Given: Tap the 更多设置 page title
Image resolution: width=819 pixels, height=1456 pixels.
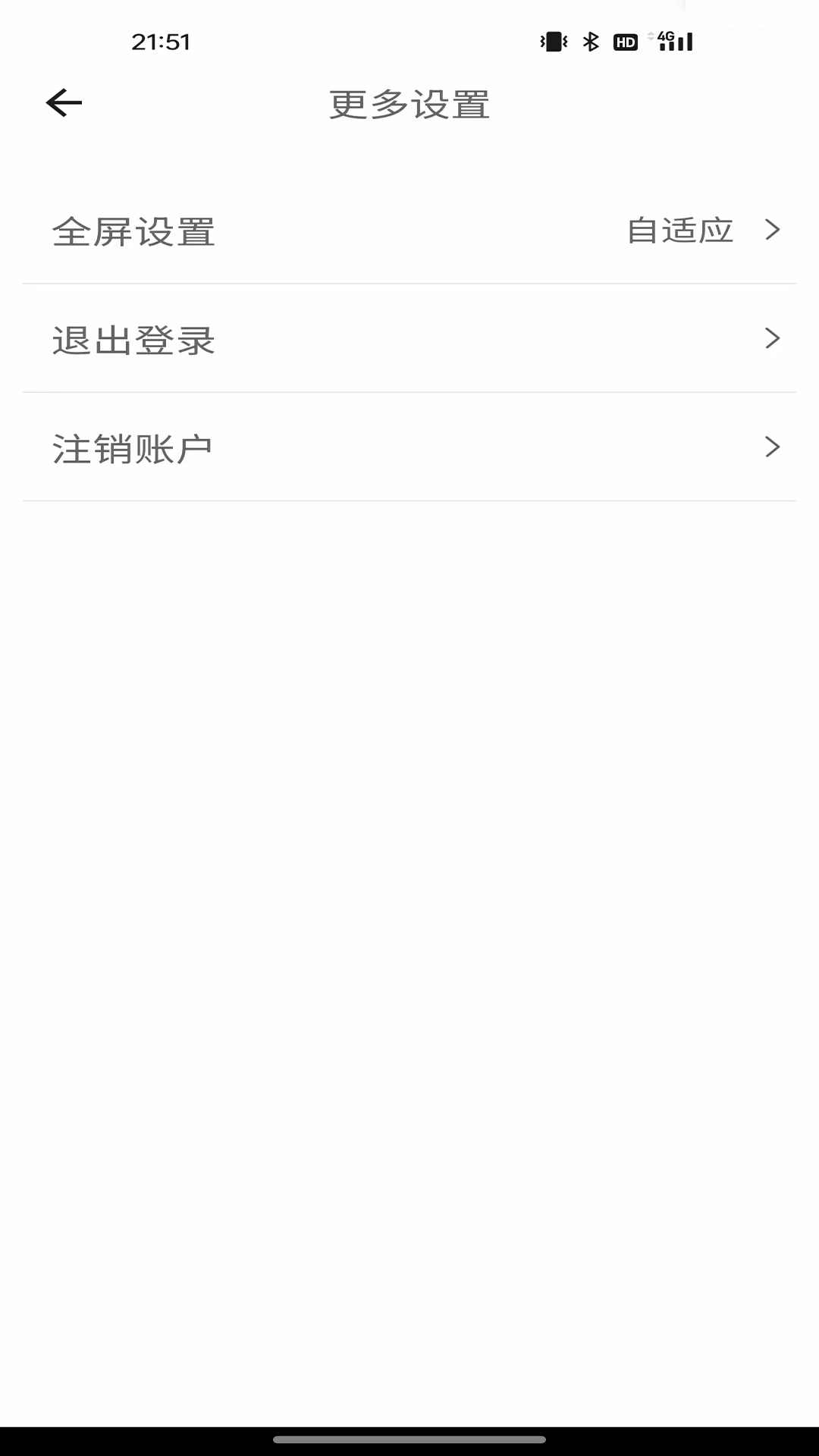Looking at the screenshot, I should pos(409,104).
